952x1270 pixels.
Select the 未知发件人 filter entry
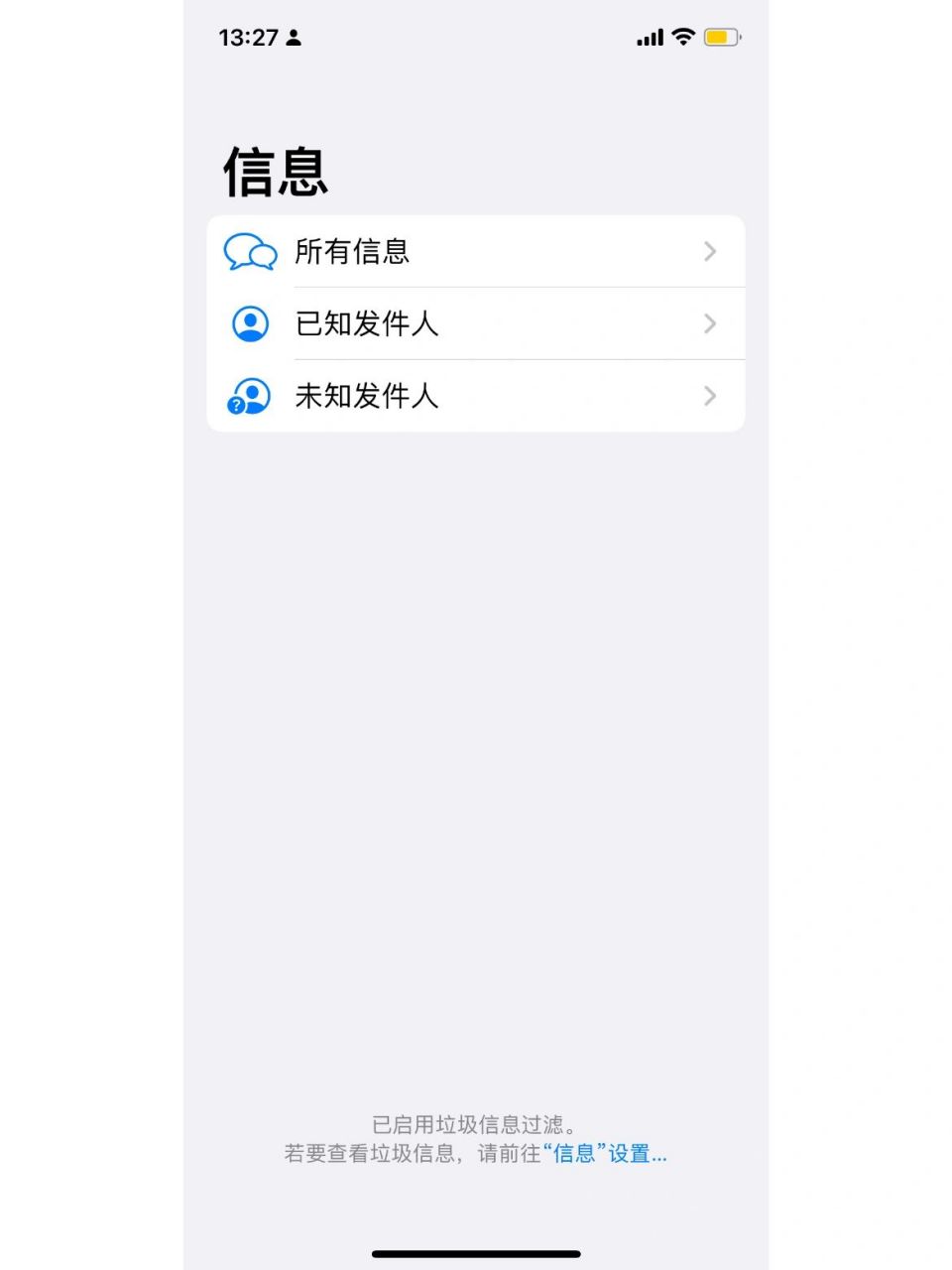tap(476, 396)
